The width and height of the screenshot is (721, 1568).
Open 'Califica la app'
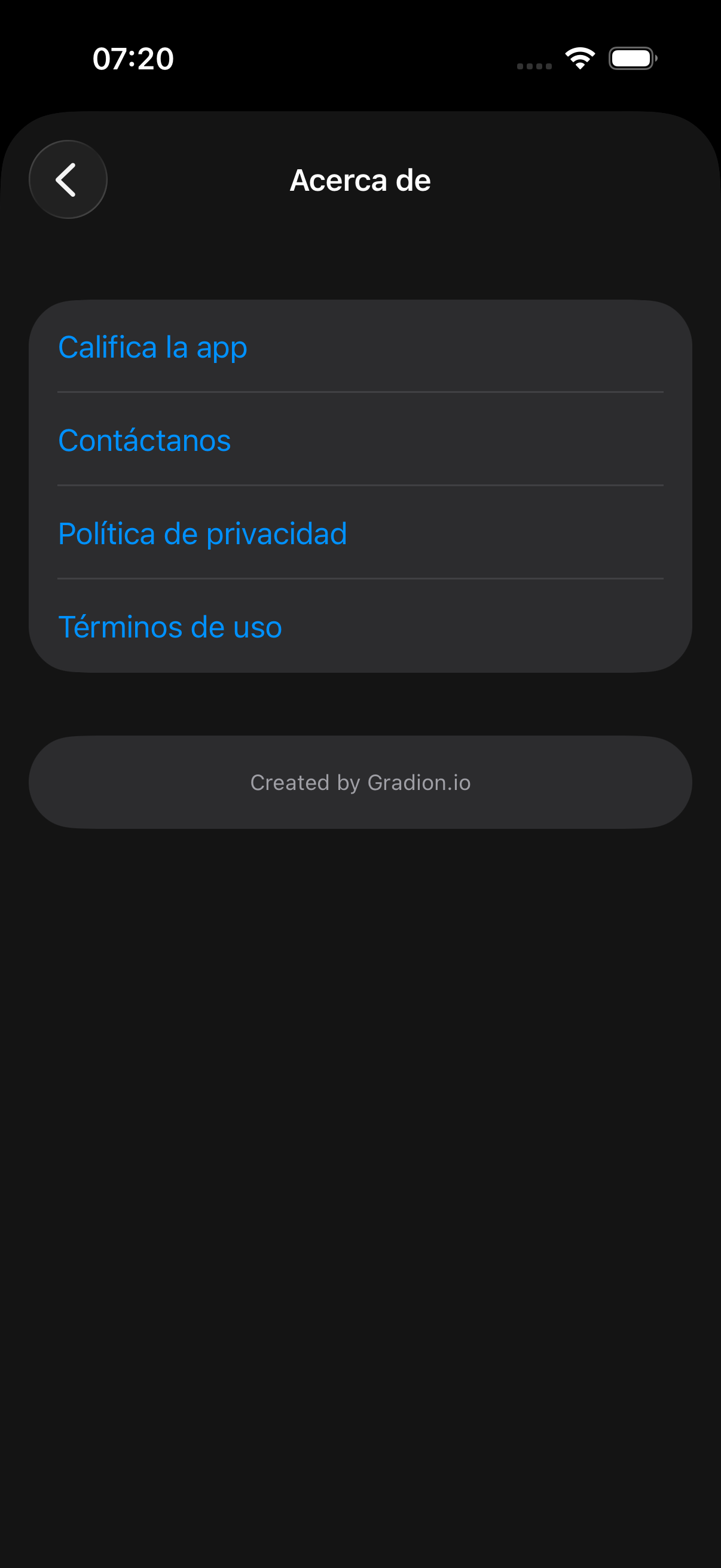[152, 347]
